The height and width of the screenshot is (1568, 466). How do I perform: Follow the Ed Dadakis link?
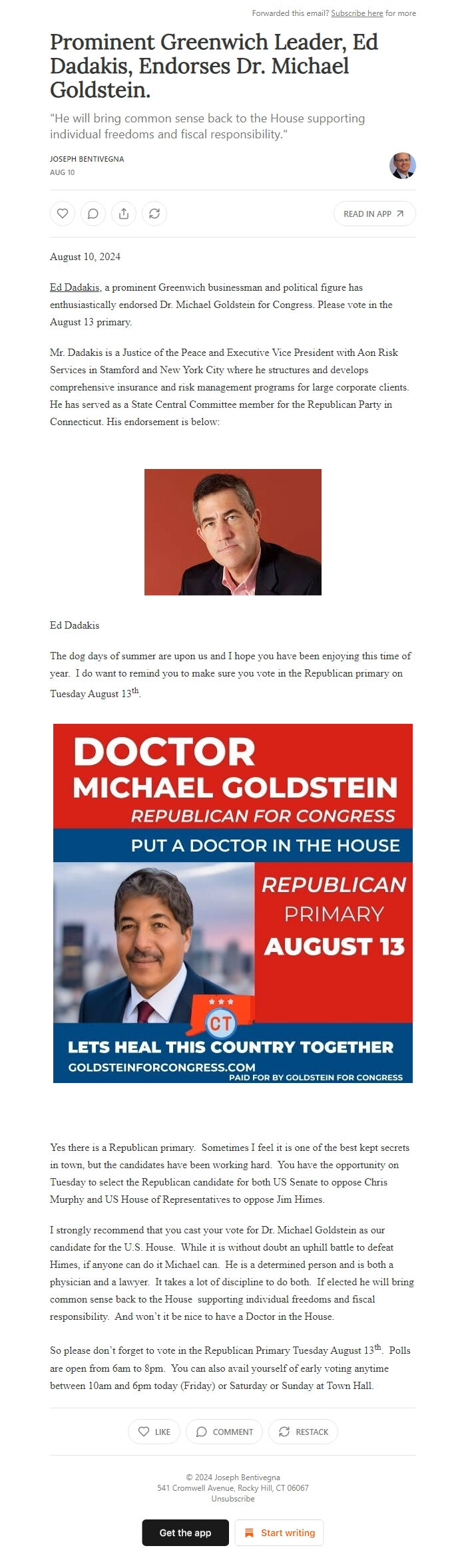75,287
